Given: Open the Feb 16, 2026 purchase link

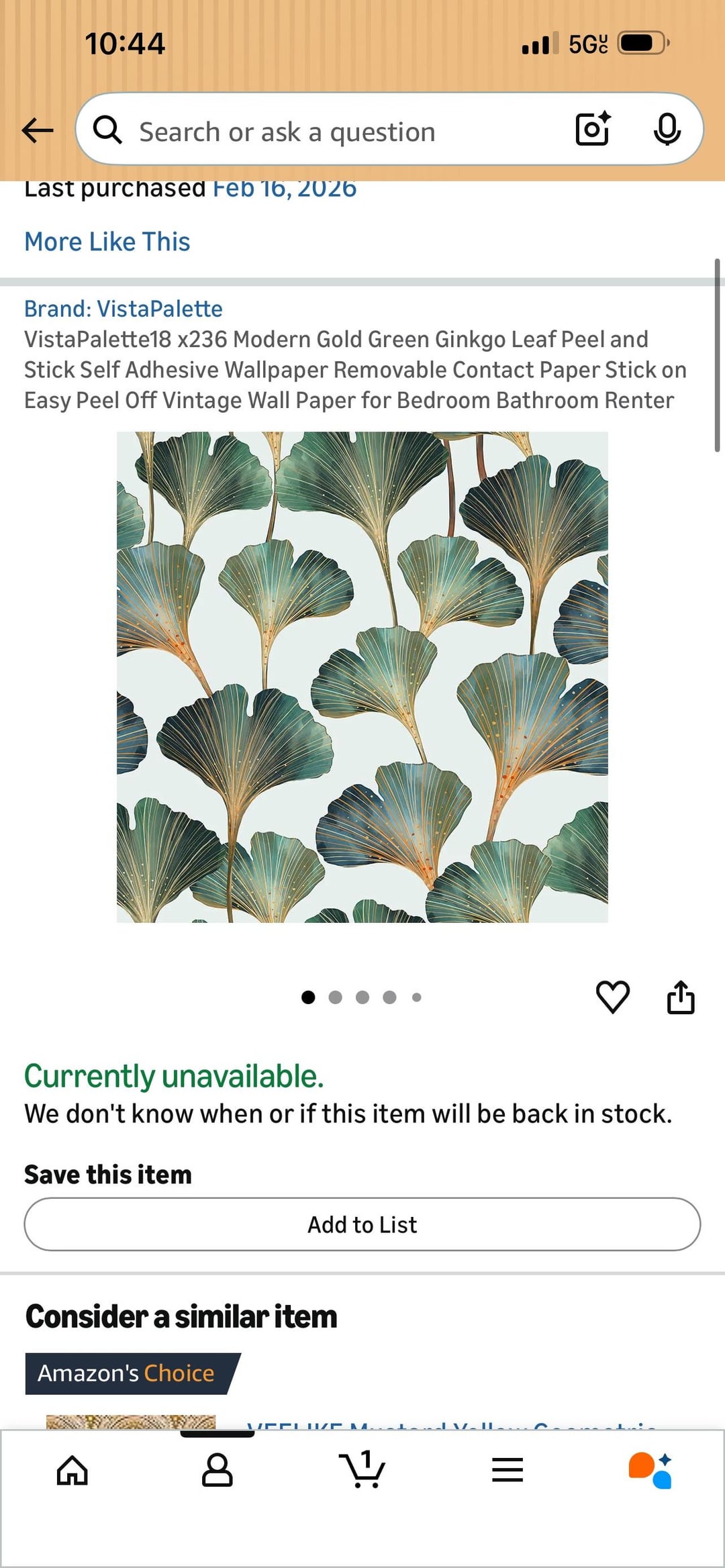Looking at the screenshot, I should (x=285, y=189).
